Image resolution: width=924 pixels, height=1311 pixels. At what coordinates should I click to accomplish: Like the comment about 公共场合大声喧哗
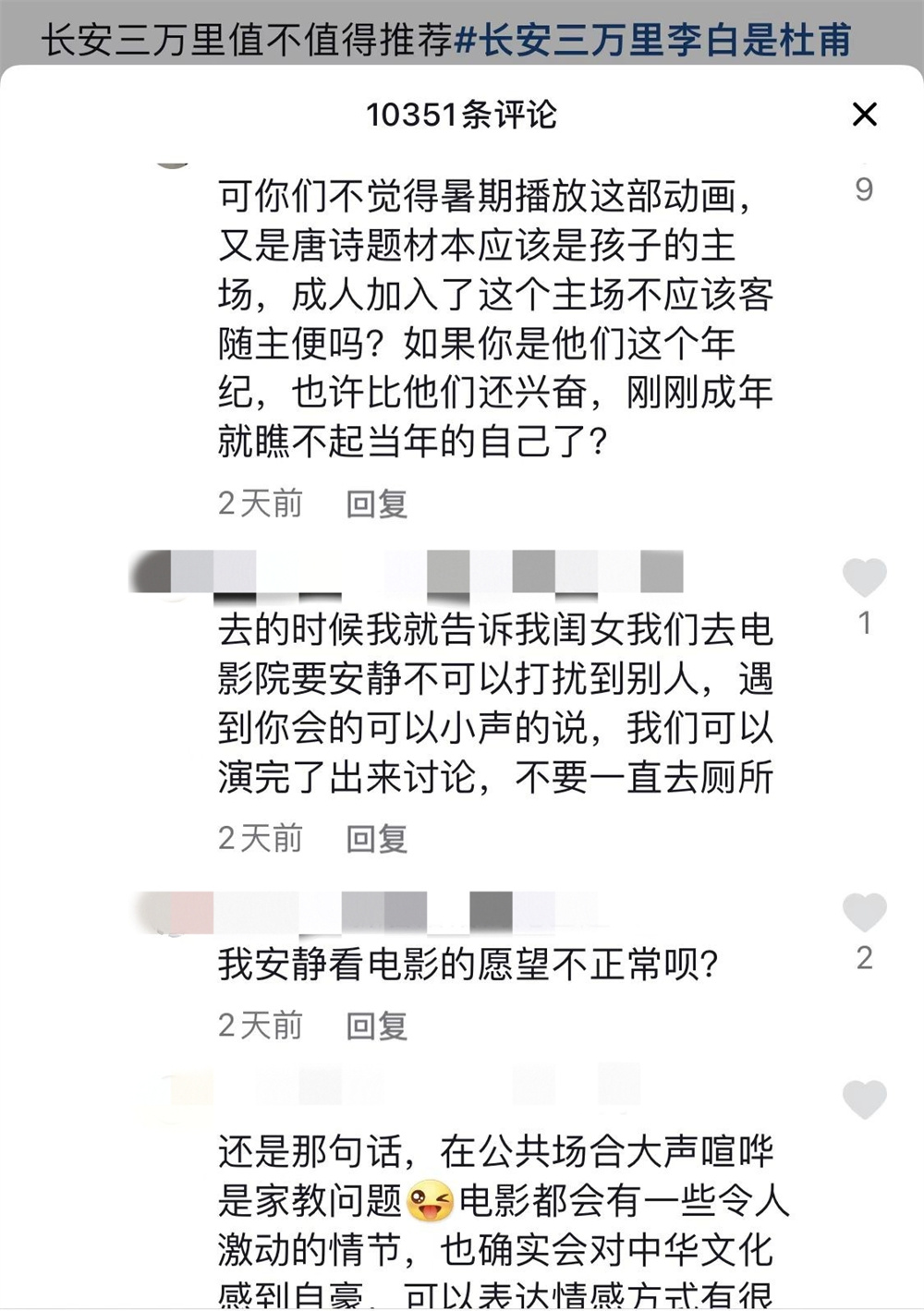tap(864, 1099)
